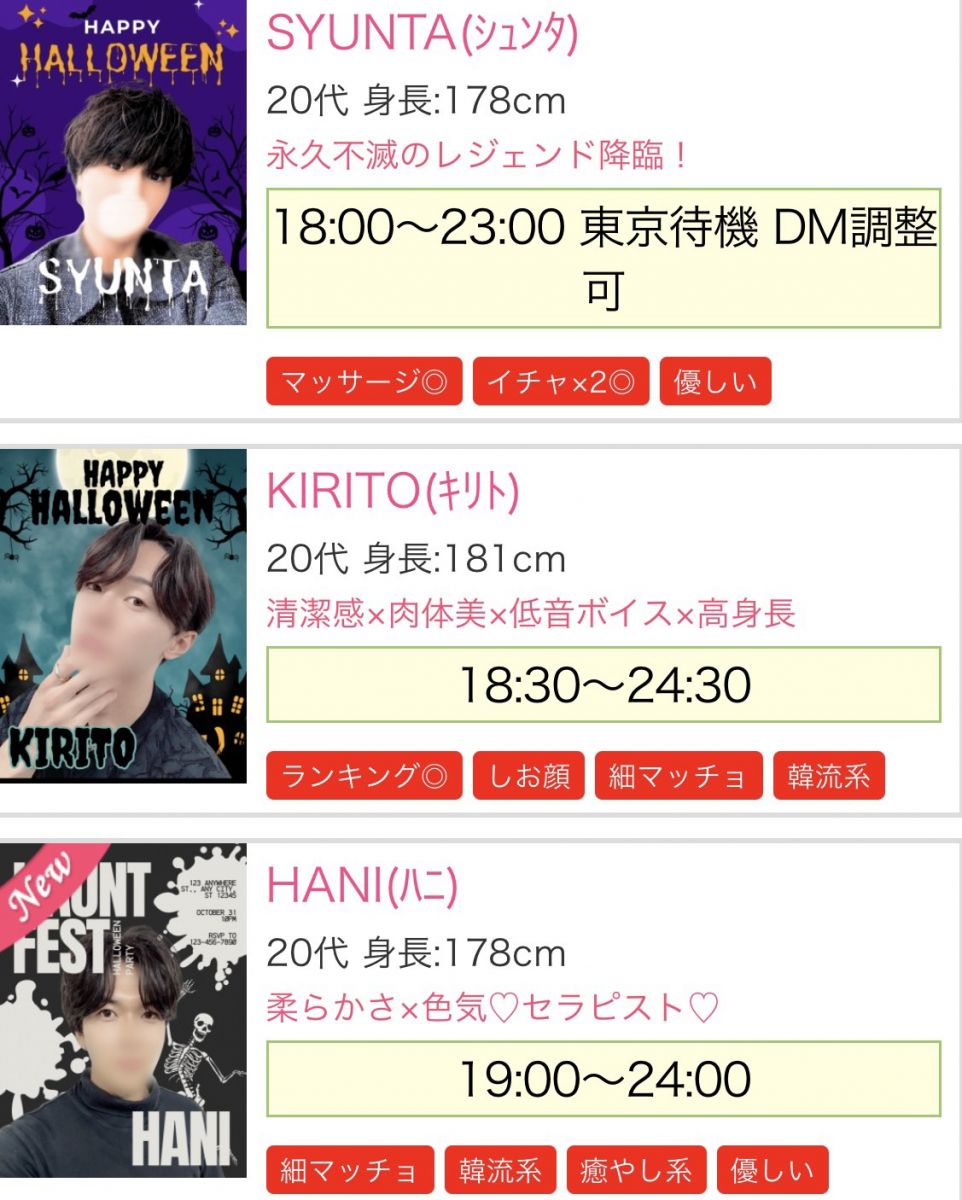
Task: Open the SYUNTA(シュンタ) name link
Action: [x=422, y=34]
